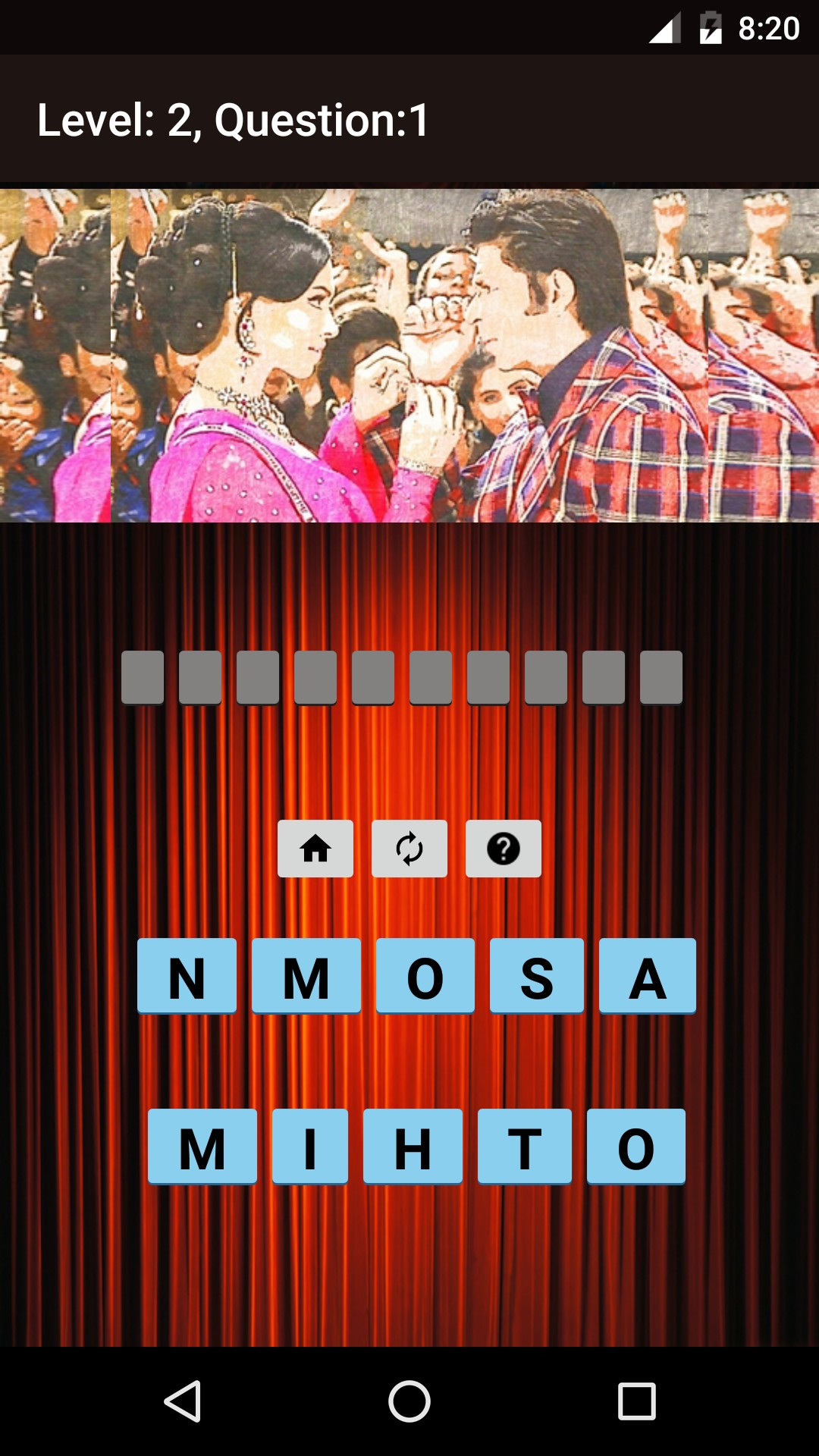Select the letter I tile

click(309, 1146)
